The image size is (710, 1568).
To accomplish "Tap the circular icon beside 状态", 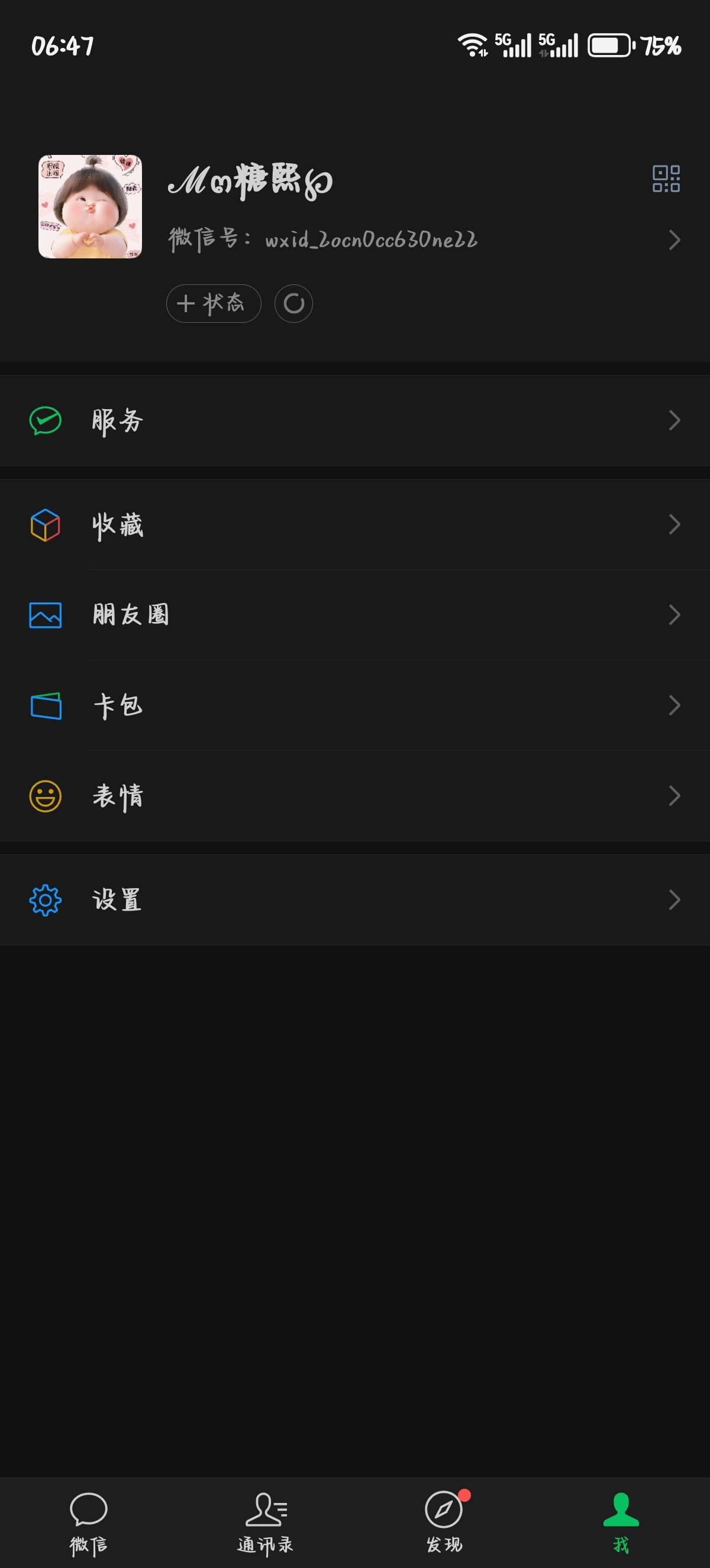I will coord(293,303).
